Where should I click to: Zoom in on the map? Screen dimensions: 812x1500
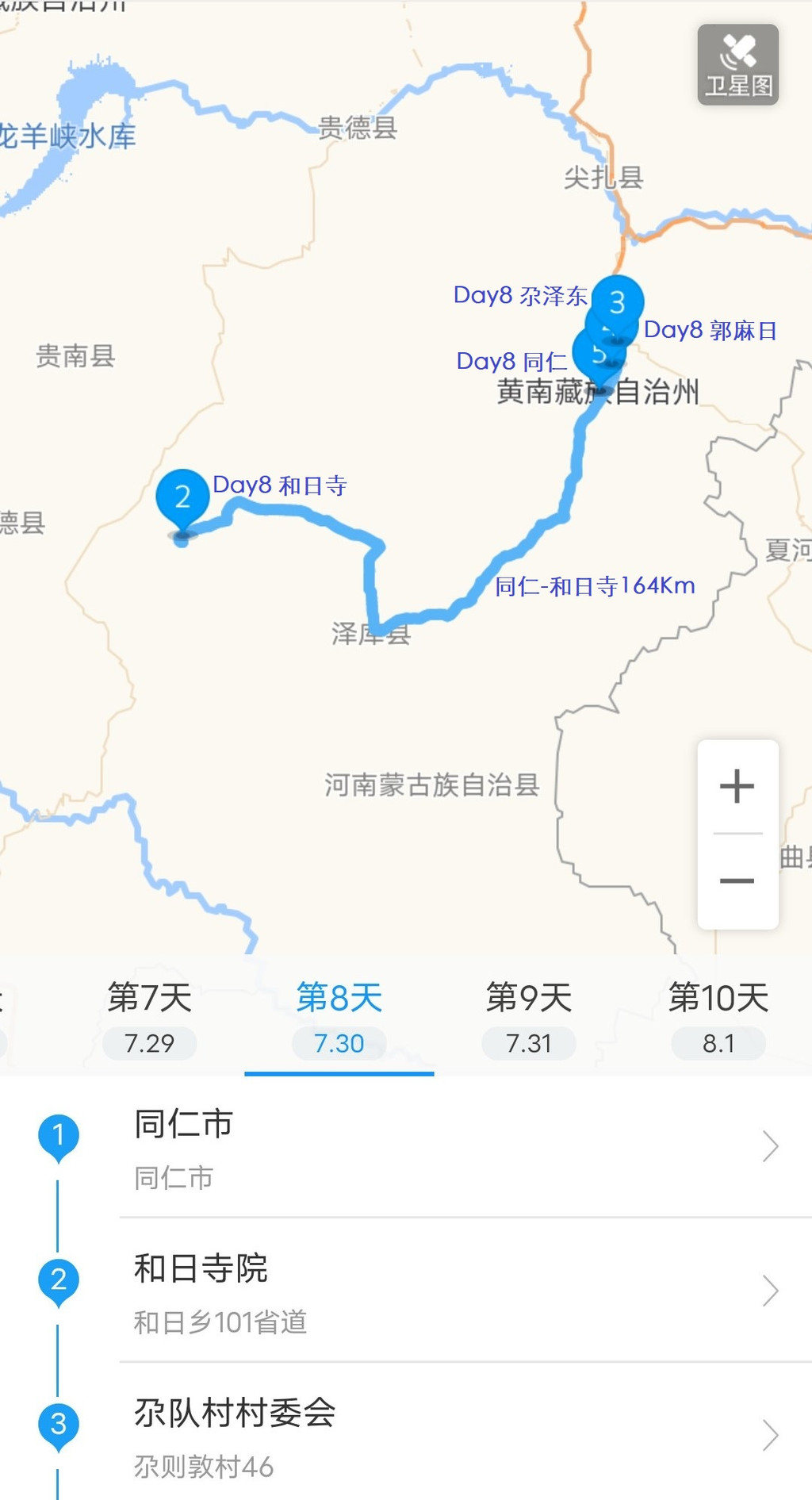[737, 786]
